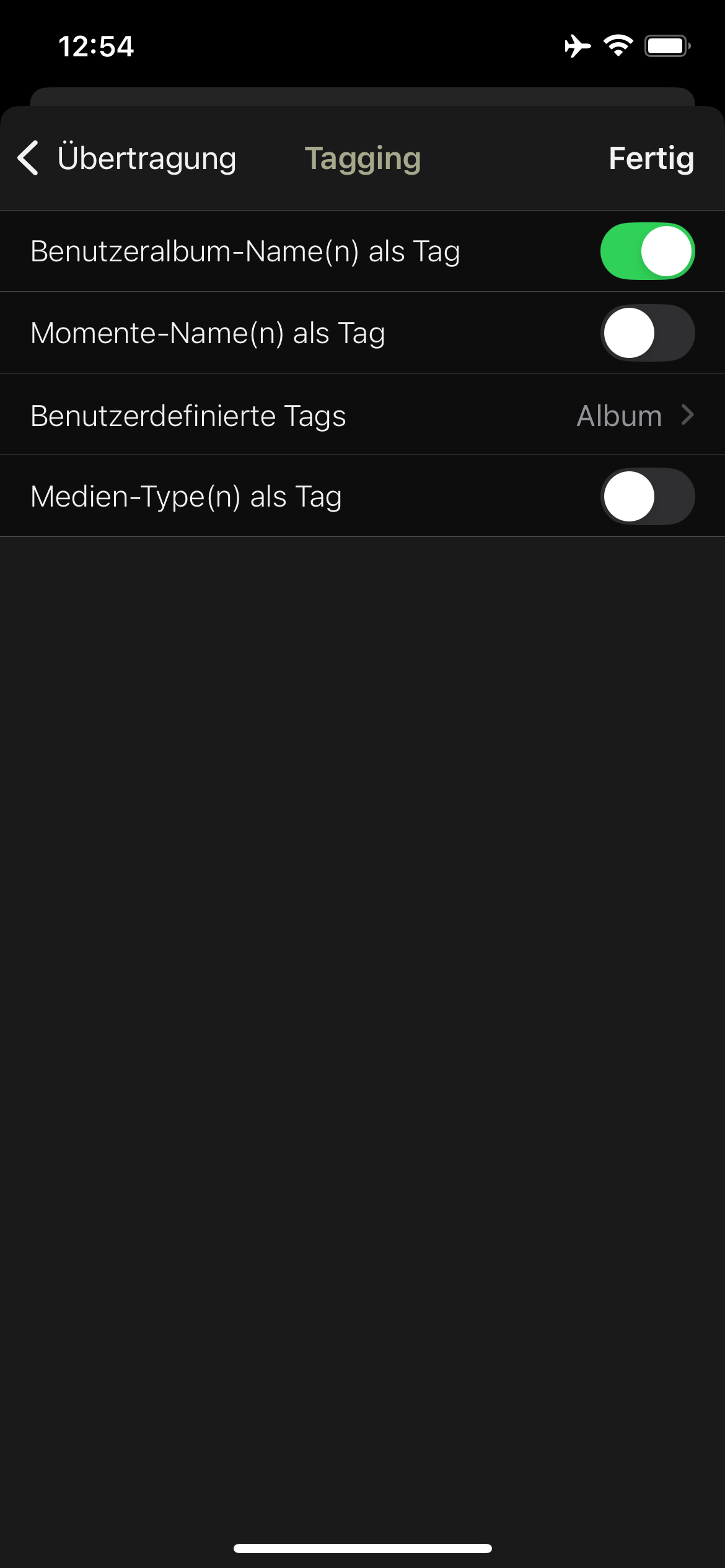Go back to Übertragung
Image resolution: width=725 pixels, height=1568 pixels.
click(127, 159)
